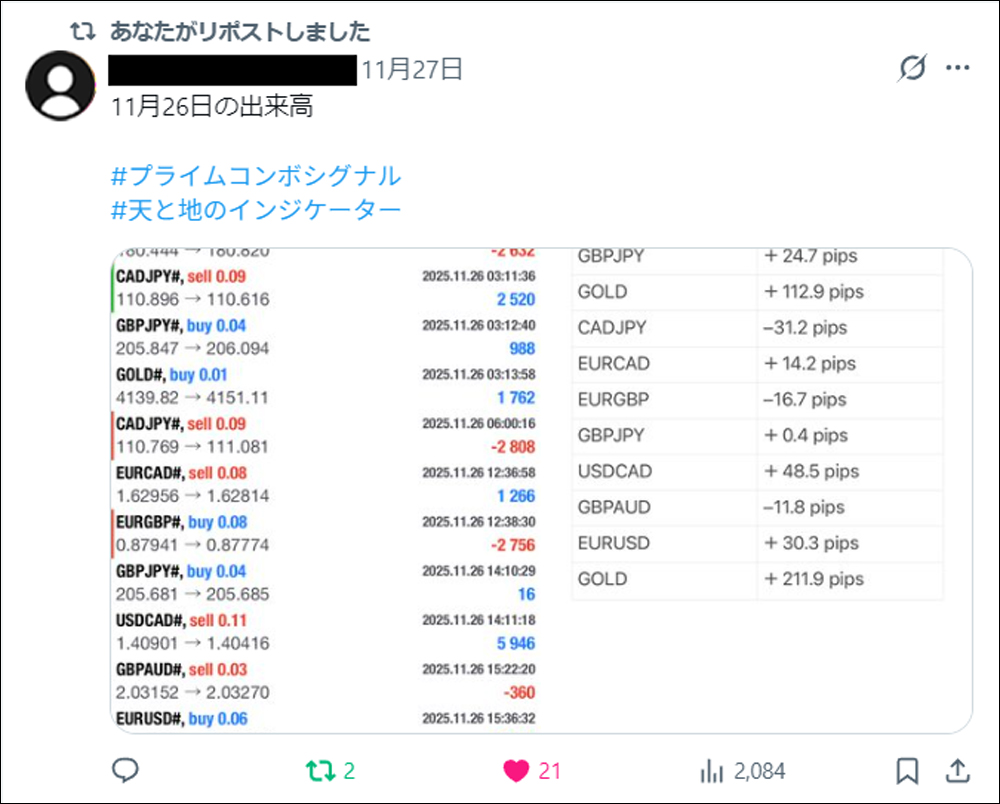Image resolution: width=1000 pixels, height=804 pixels.
Task: Bookmark this post
Action: [907, 771]
